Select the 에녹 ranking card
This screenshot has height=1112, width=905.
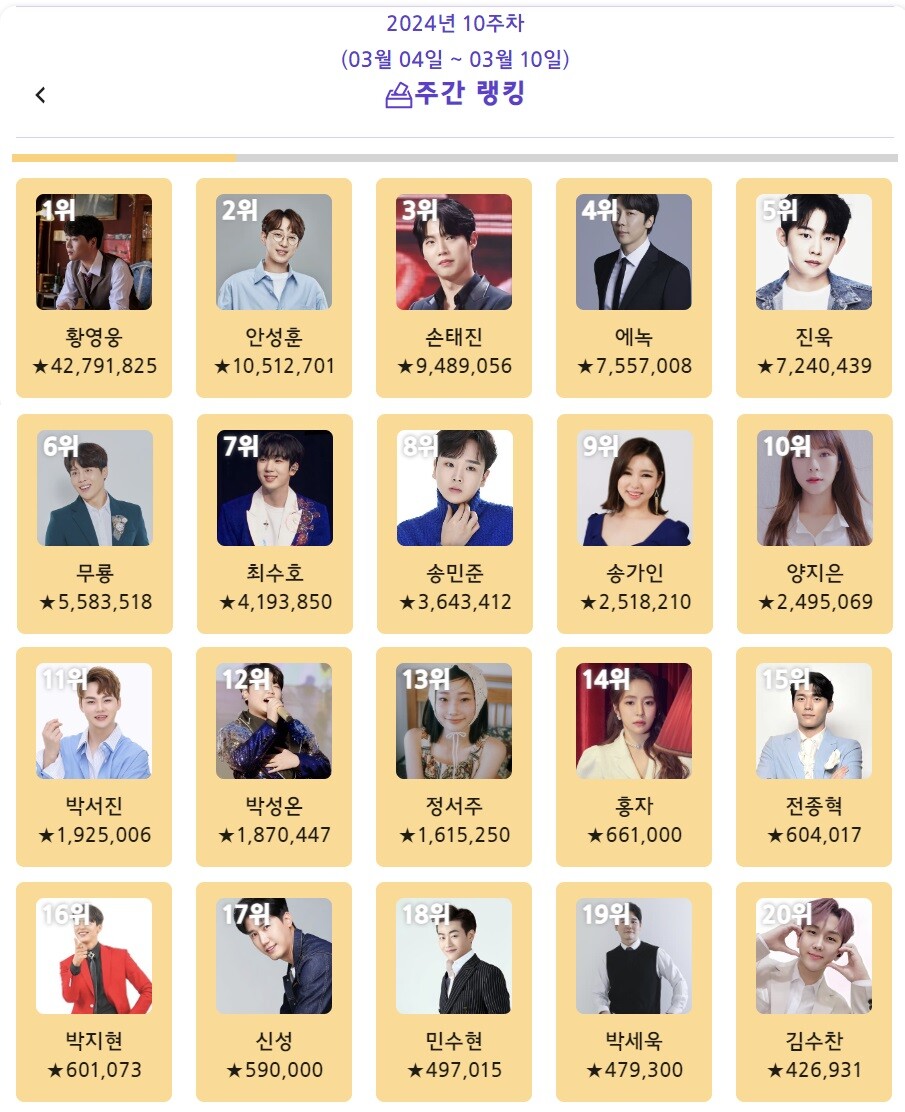pyautogui.click(x=634, y=287)
